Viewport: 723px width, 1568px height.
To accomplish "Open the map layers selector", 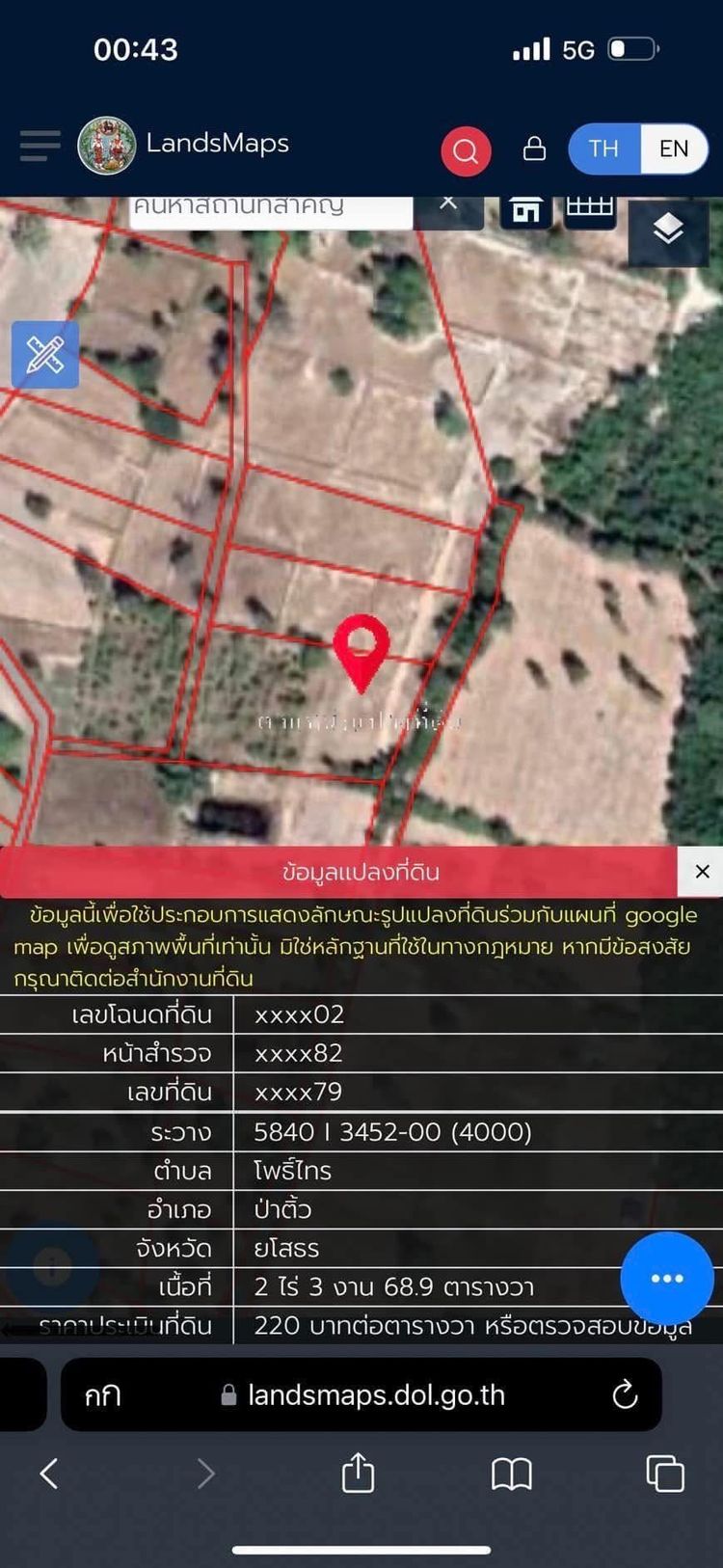I will click(668, 230).
